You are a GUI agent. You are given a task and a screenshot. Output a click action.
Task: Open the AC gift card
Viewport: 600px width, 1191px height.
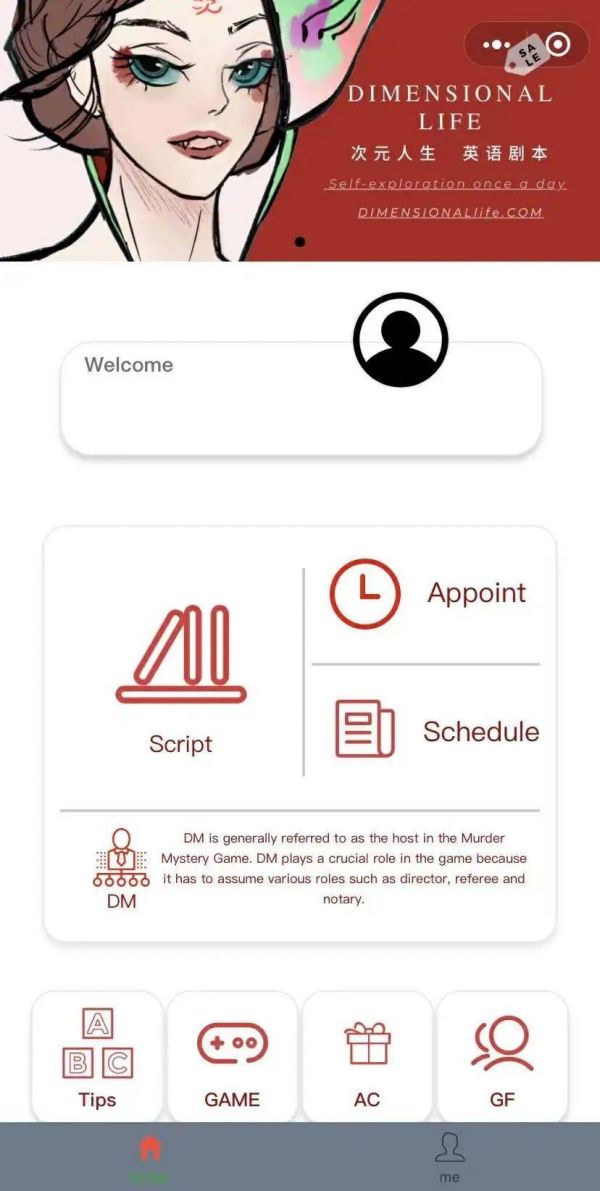367,1057
